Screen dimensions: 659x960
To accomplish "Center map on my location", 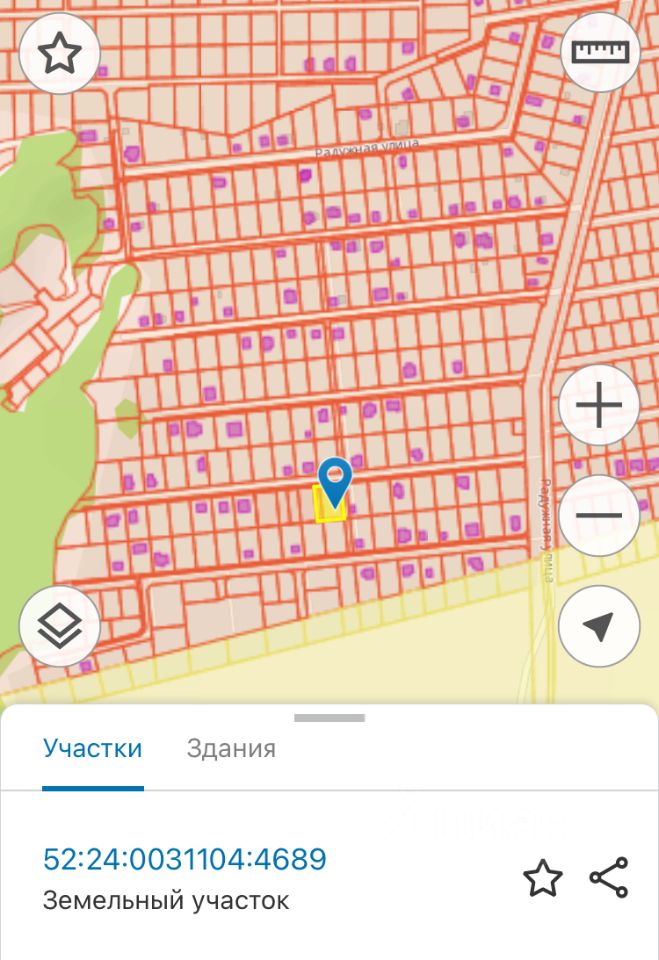I will [599, 626].
